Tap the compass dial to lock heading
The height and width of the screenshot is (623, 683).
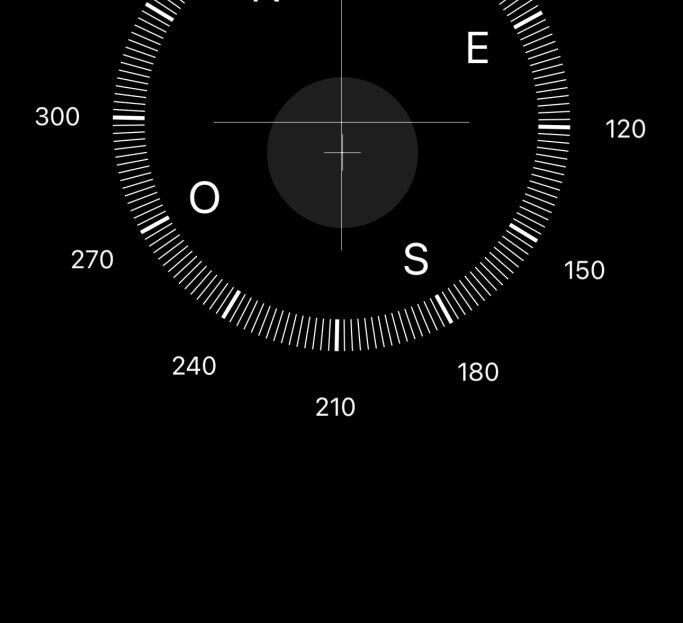pyautogui.click(x=342, y=153)
